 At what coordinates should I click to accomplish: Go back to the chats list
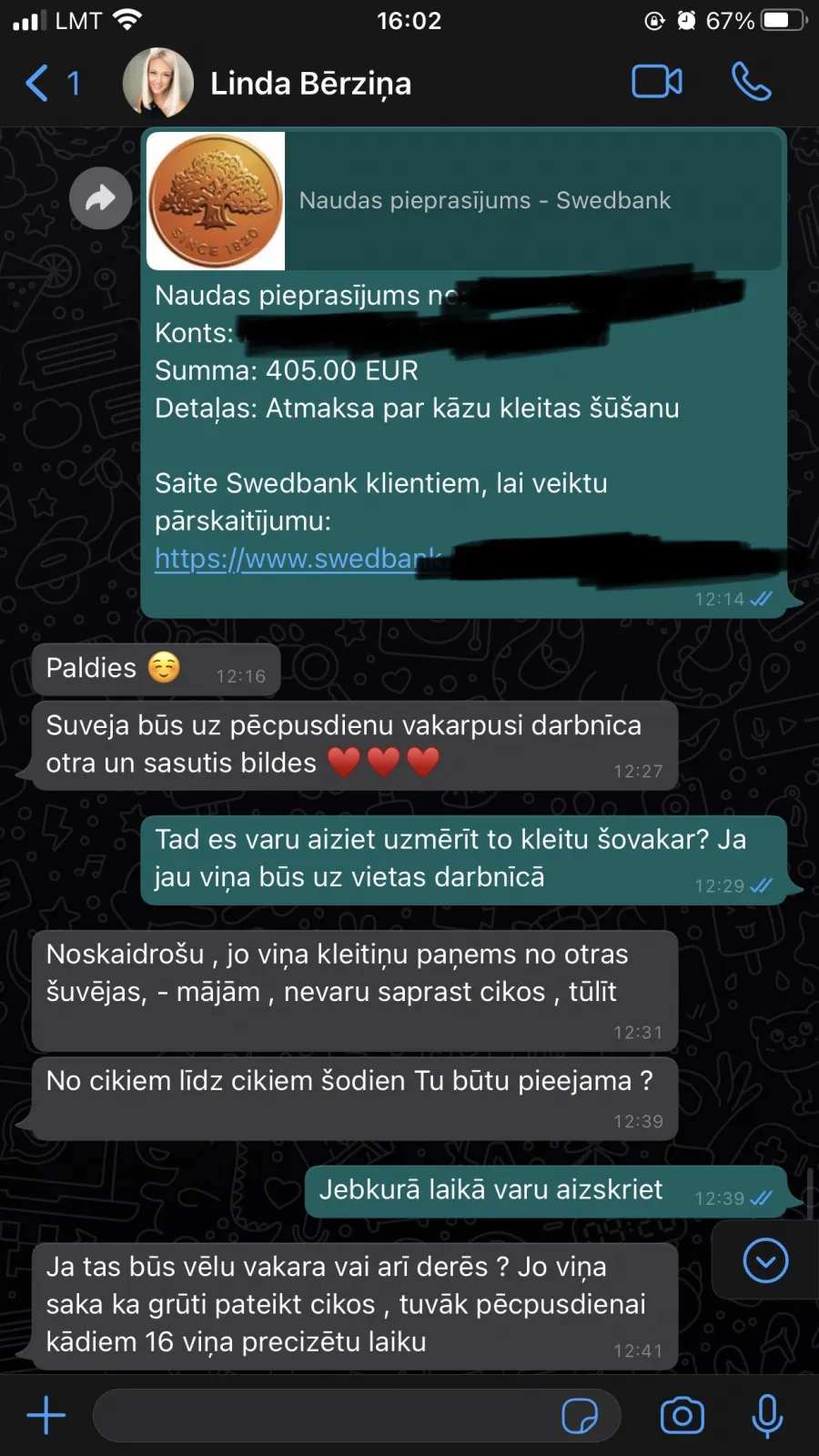tap(52, 84)
